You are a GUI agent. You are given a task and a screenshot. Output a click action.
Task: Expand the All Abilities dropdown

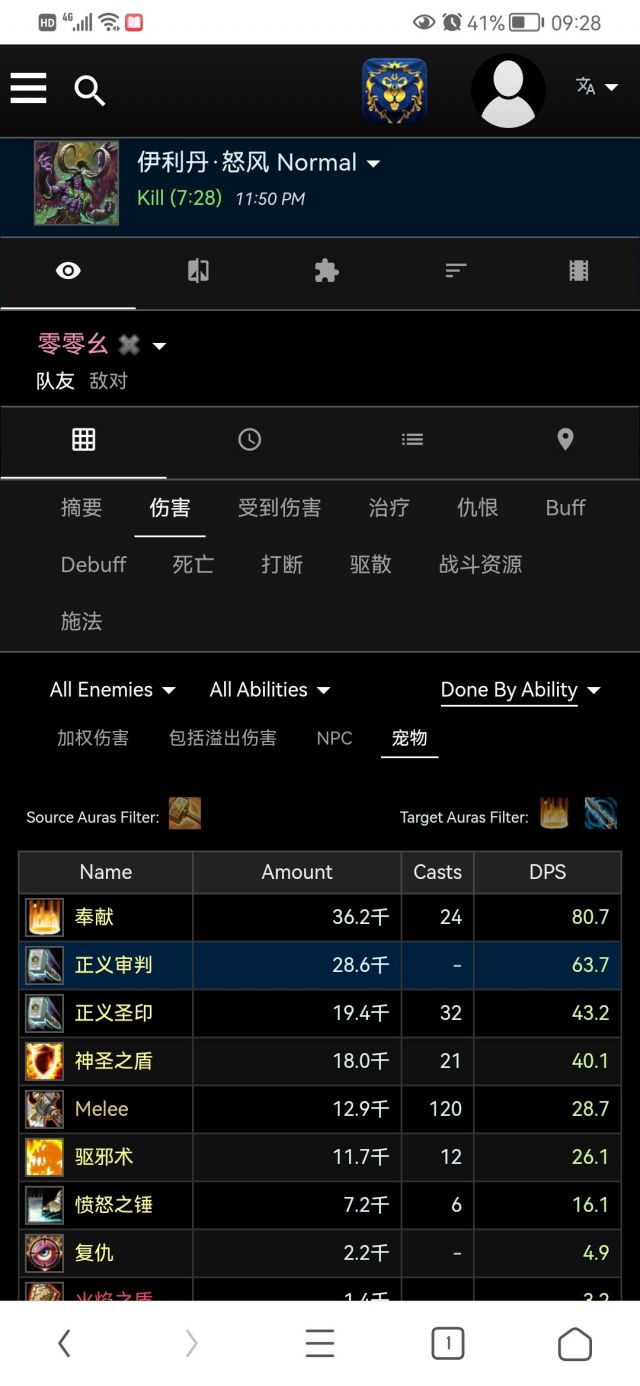pyautogui.click(x=270, y=690)
